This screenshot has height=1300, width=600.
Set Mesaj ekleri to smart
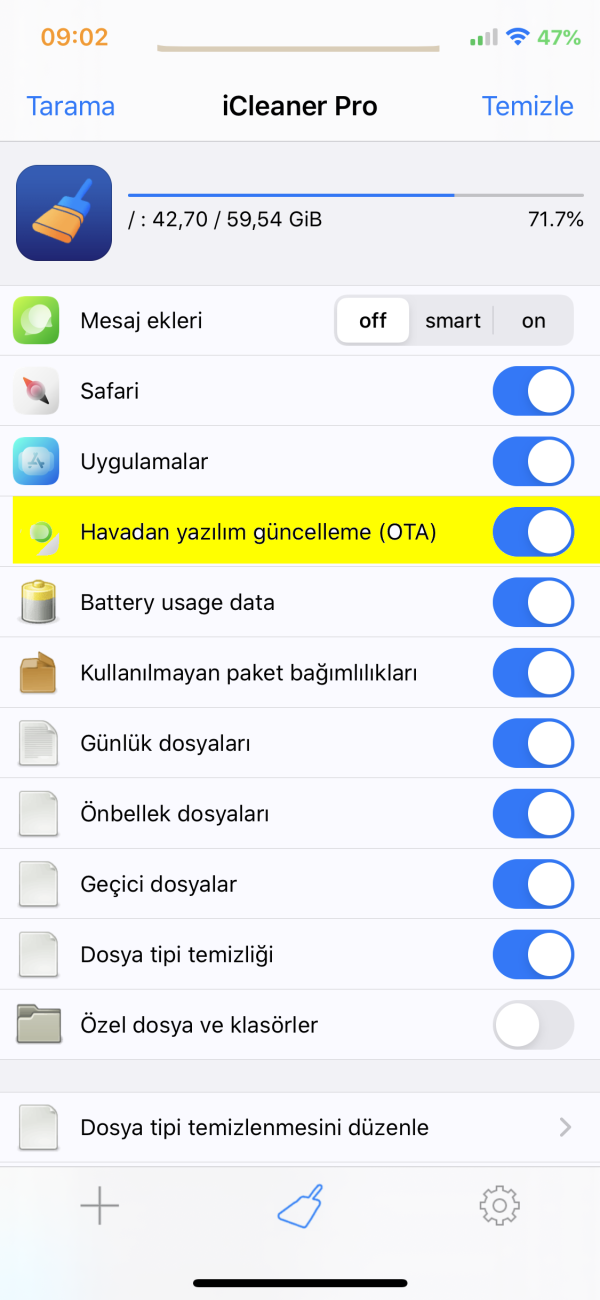click(x=452, y=321)
